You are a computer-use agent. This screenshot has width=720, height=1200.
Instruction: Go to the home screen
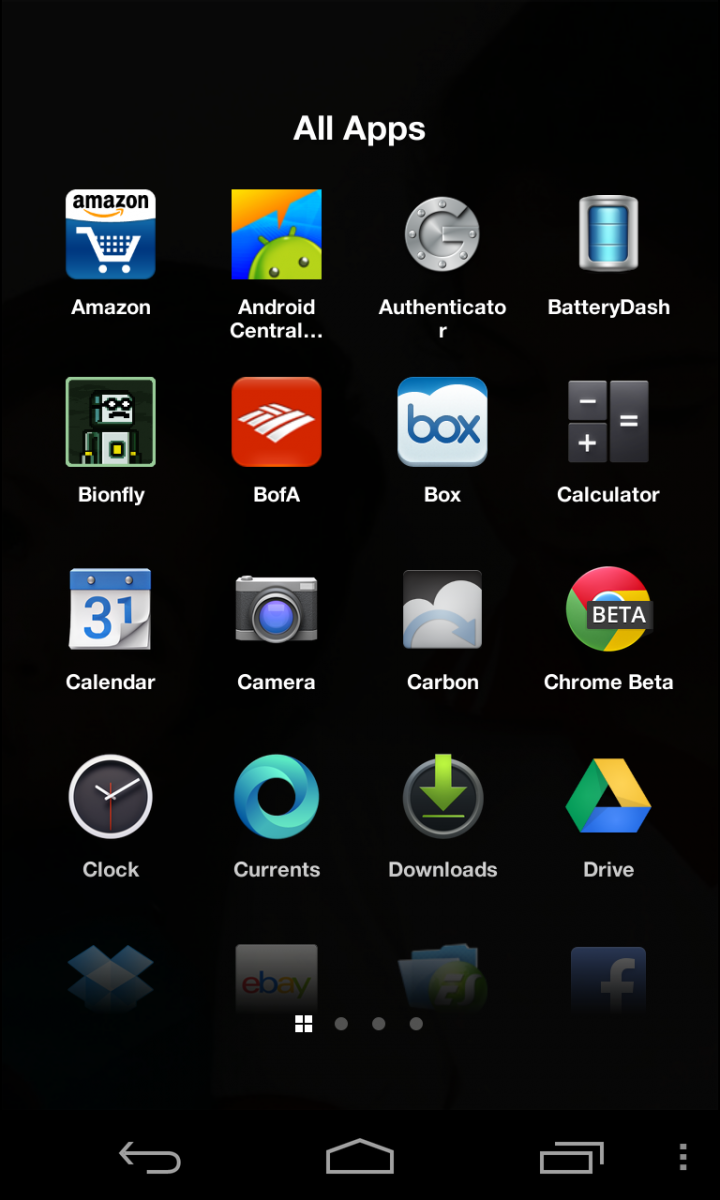point(360,1157)
